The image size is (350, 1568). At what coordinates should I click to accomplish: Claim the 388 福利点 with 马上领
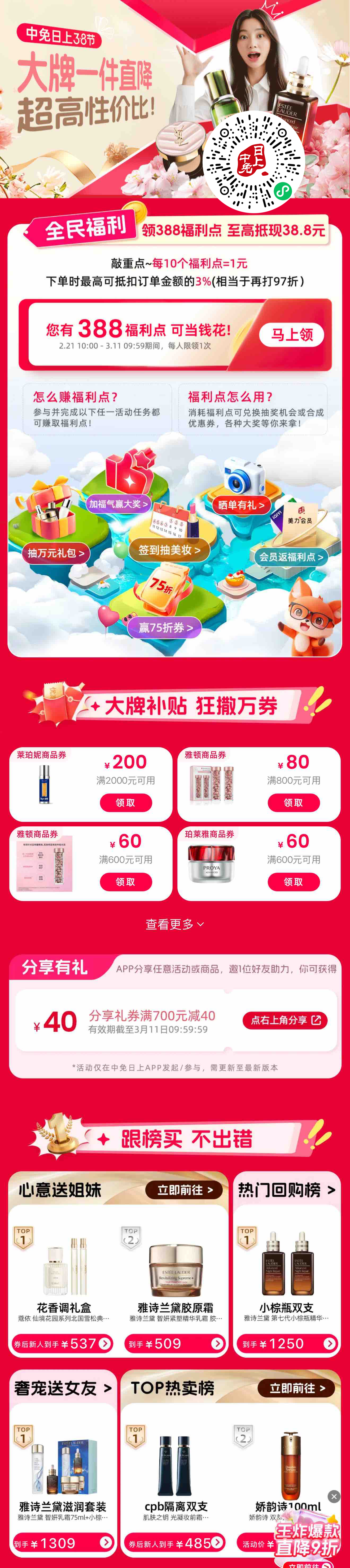click(x=291, y=334)
